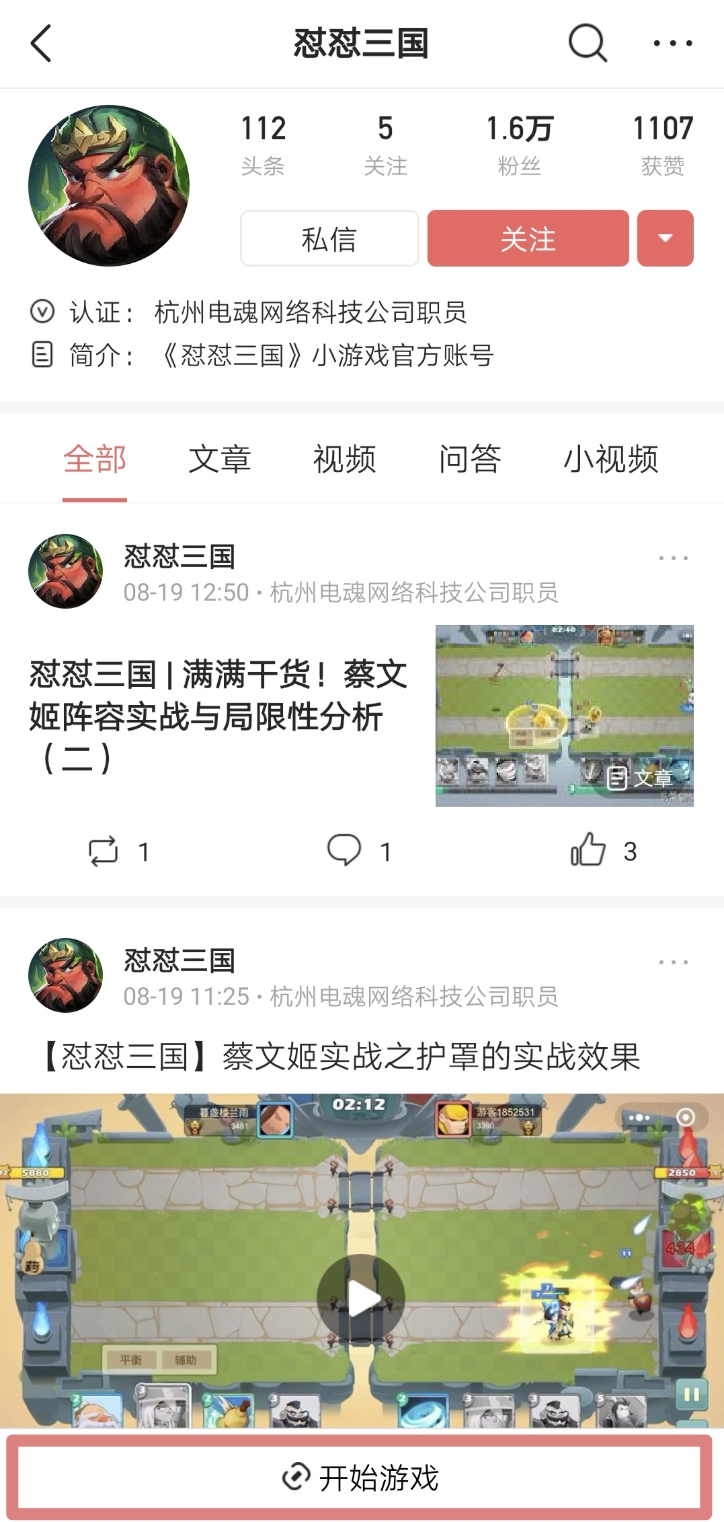Screen dimensions: 724x1522
Task: Go back using the top-left arrow
Action: pos(41,44)
